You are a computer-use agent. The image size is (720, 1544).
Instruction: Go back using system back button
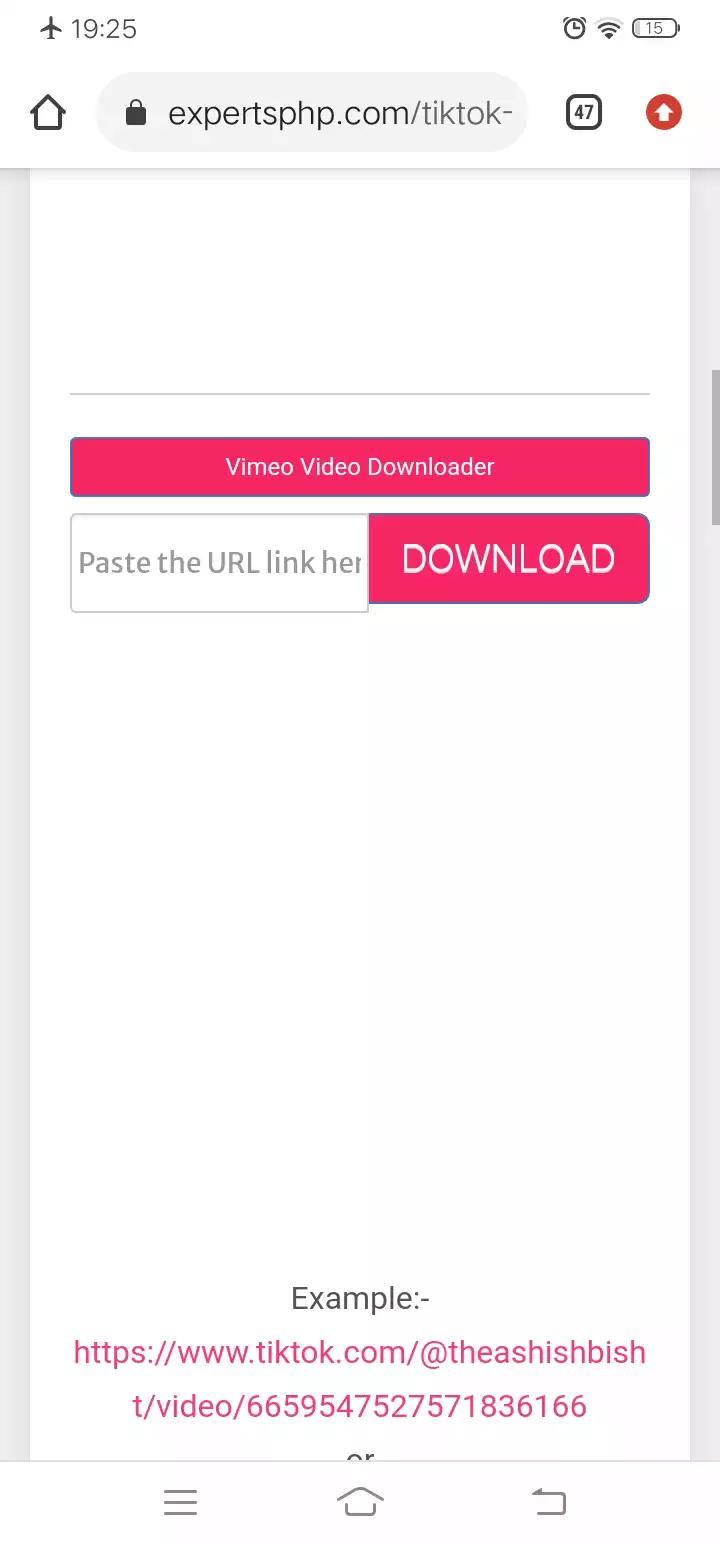click(x=548, y=1502)
